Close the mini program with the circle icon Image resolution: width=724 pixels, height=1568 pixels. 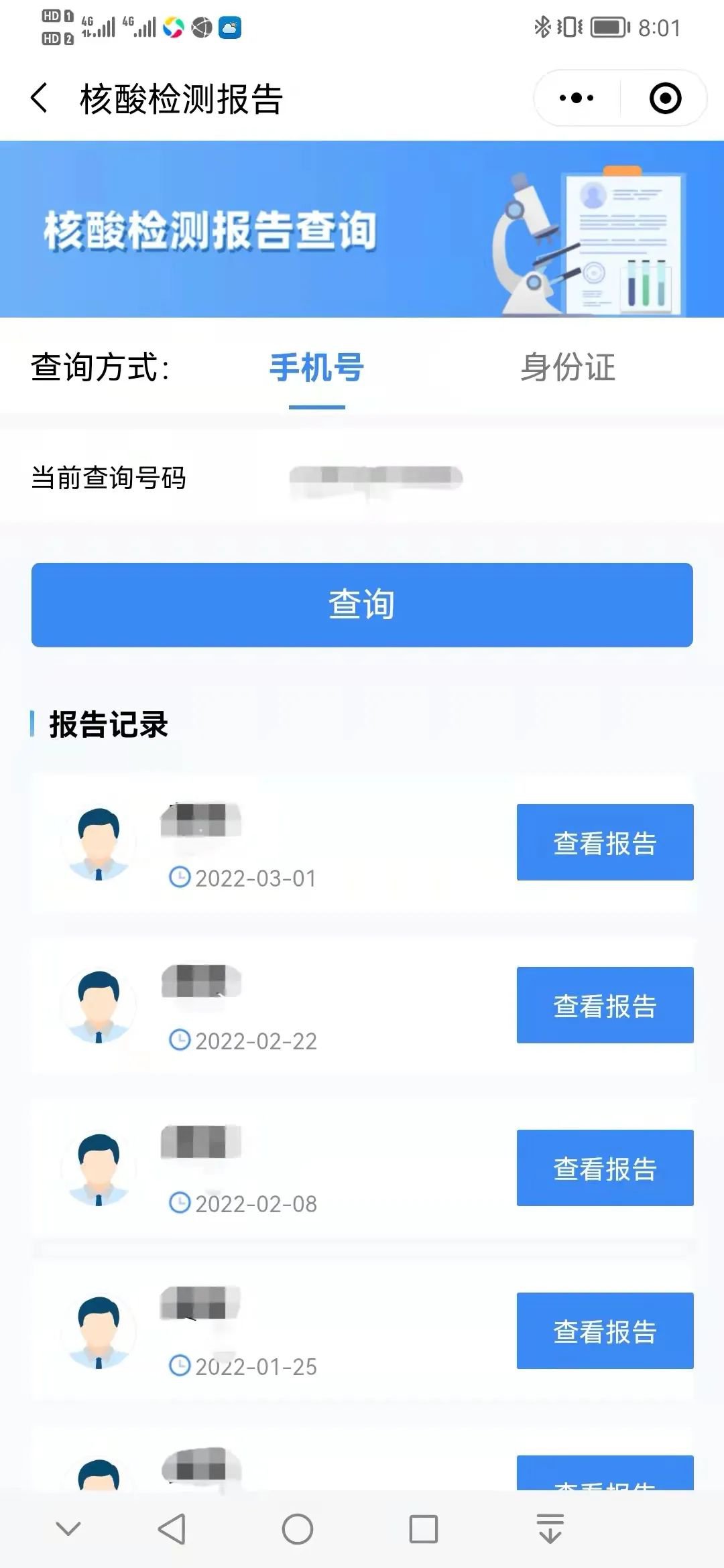pos(665,99)
